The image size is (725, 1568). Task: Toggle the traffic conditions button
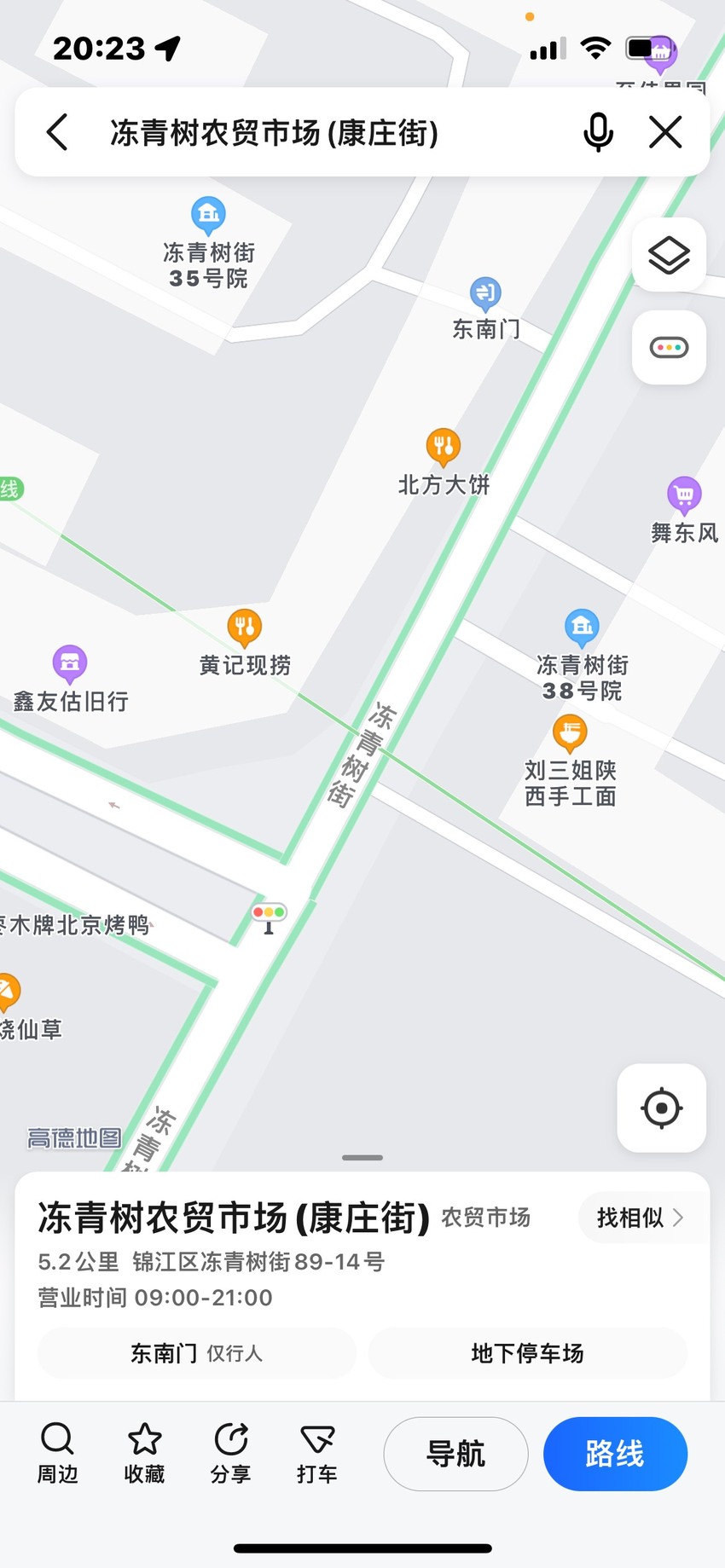[x=669, y=347]
